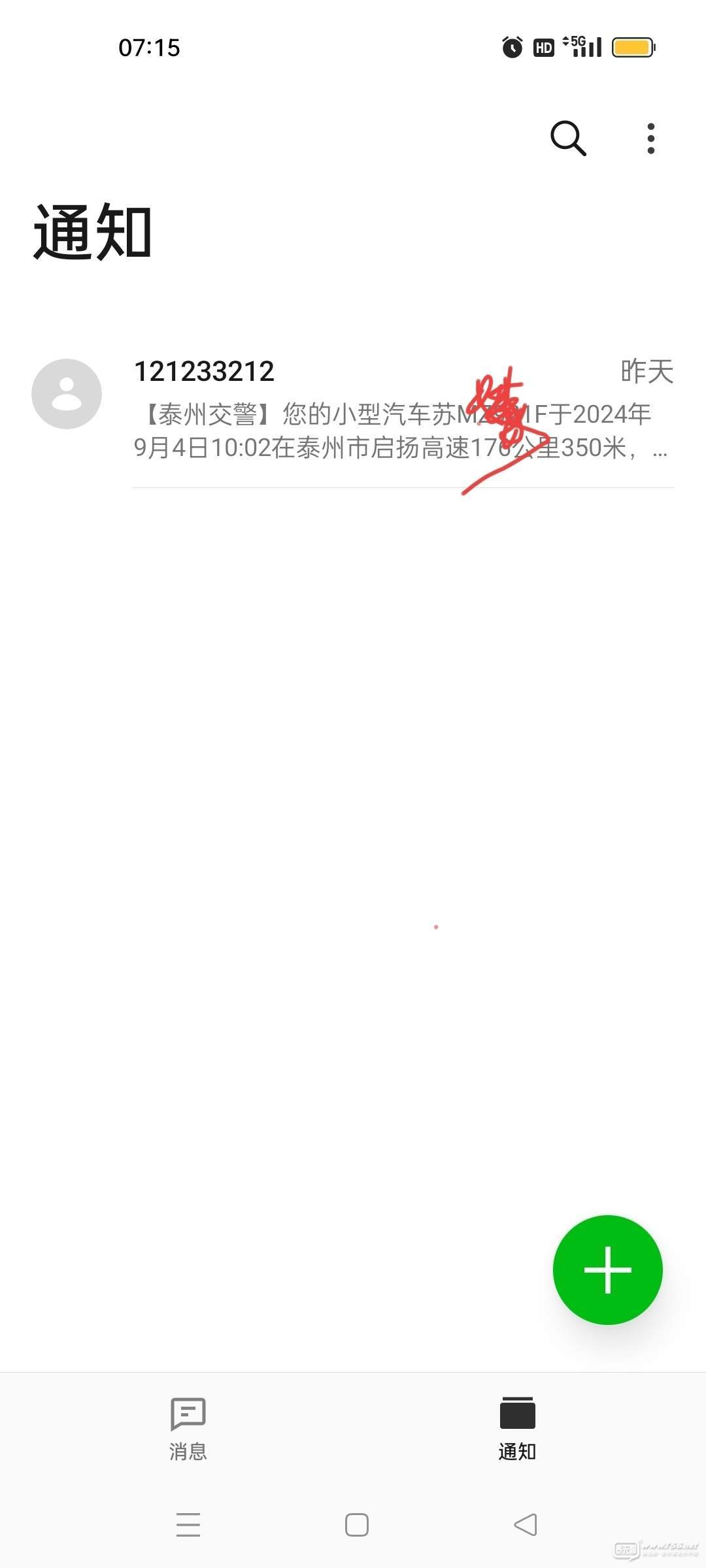Open recent apps from the navigation bar
The width and height of the screenshot is (706, 1568).
[x=188, y=1525]
